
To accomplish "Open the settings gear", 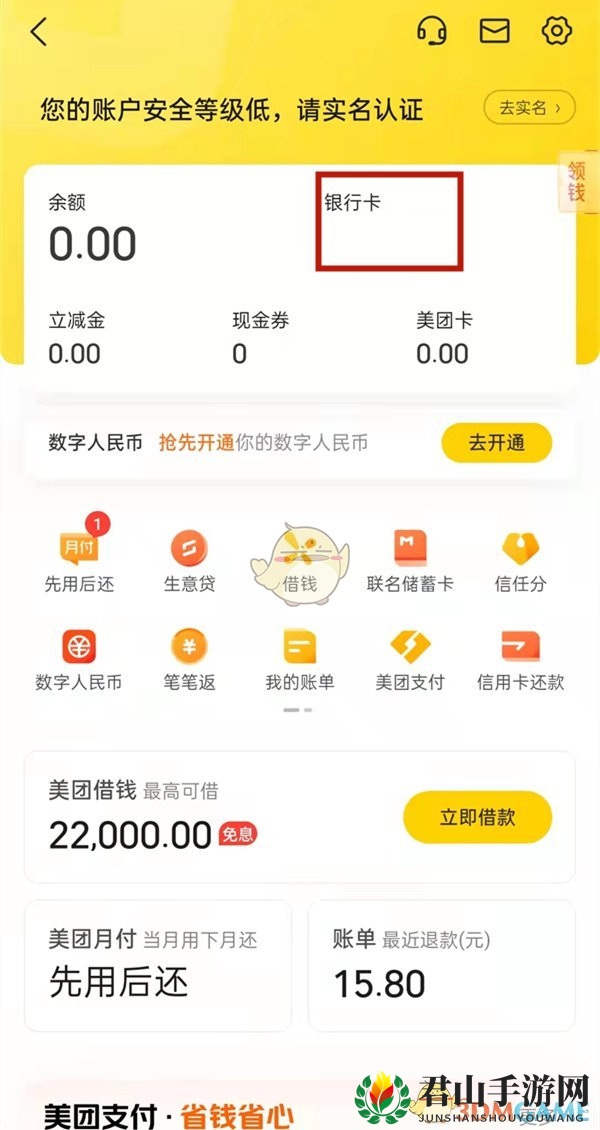I will point(556,32).
